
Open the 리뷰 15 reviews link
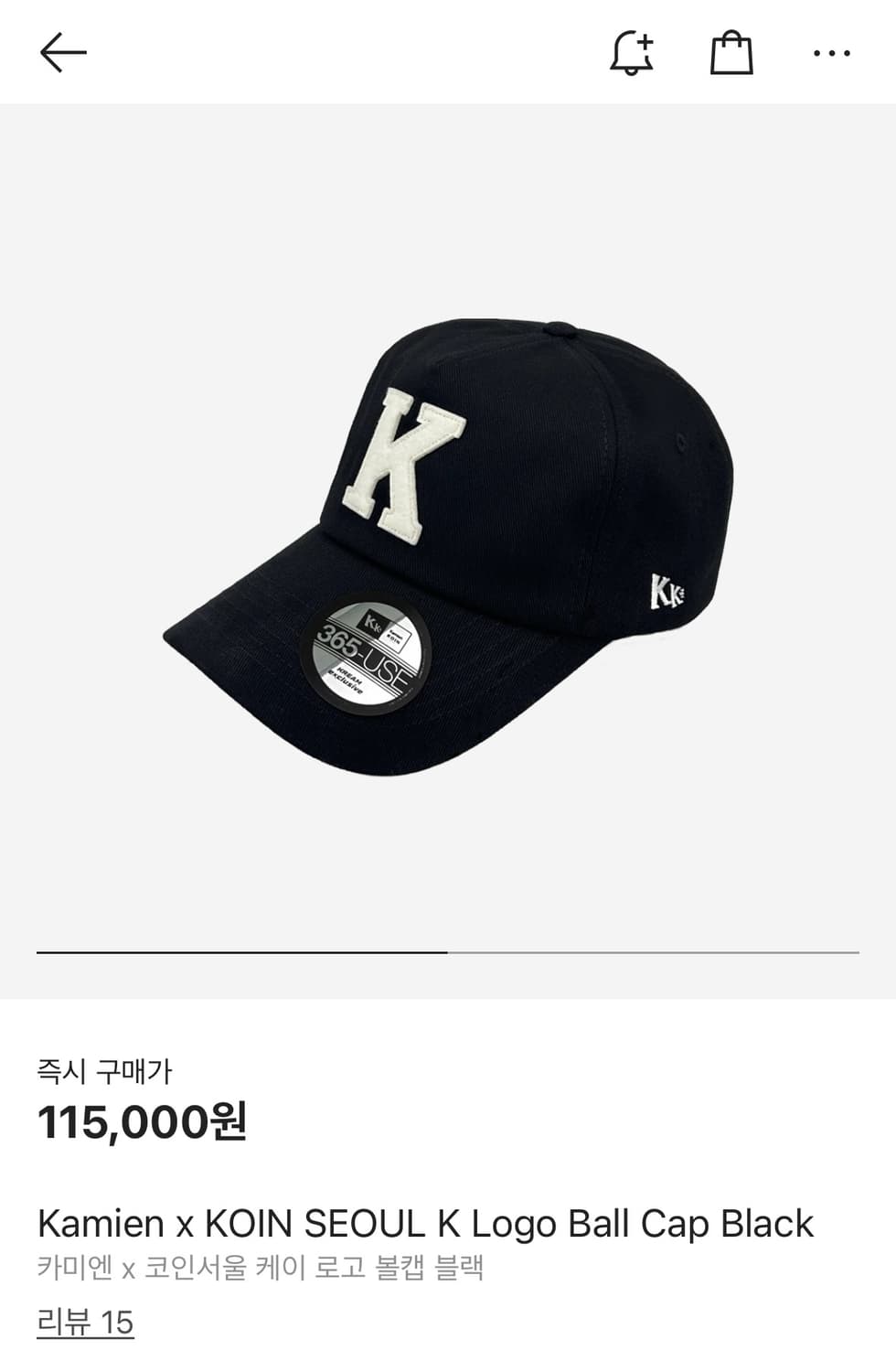tap(86, 1323)
